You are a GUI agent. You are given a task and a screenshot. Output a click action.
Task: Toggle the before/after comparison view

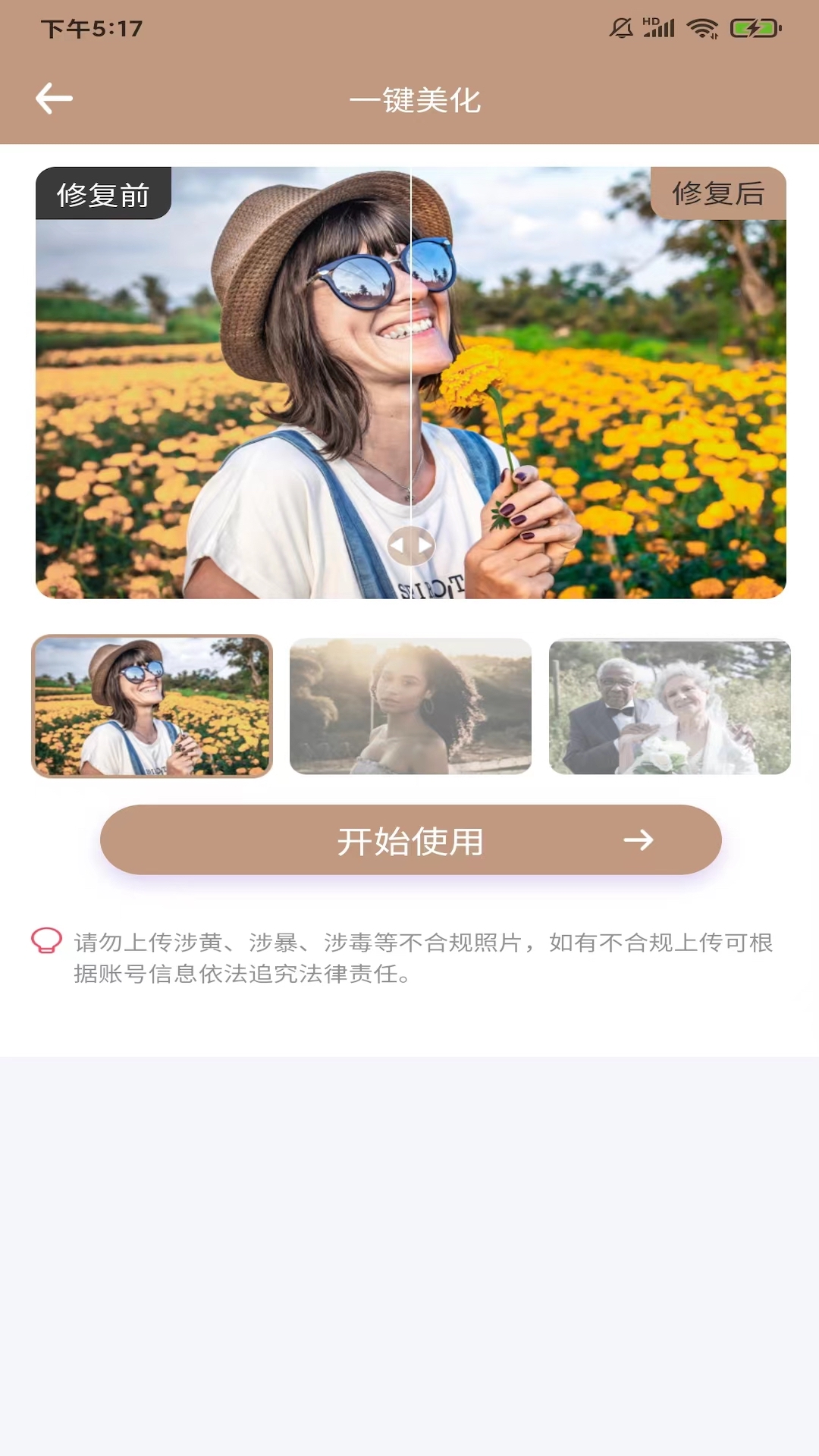[x=411, y=379]
